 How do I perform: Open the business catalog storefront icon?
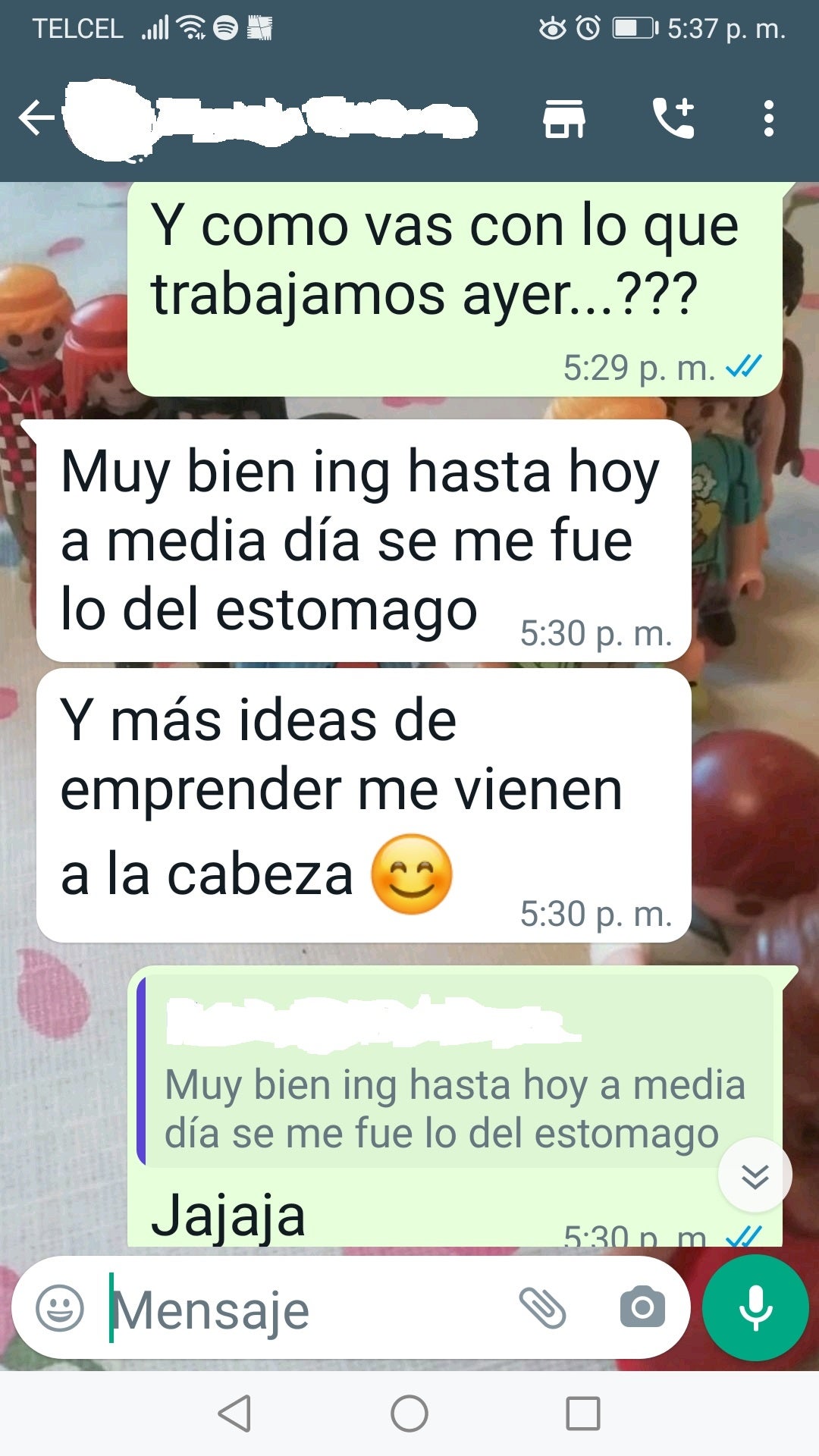564,119
